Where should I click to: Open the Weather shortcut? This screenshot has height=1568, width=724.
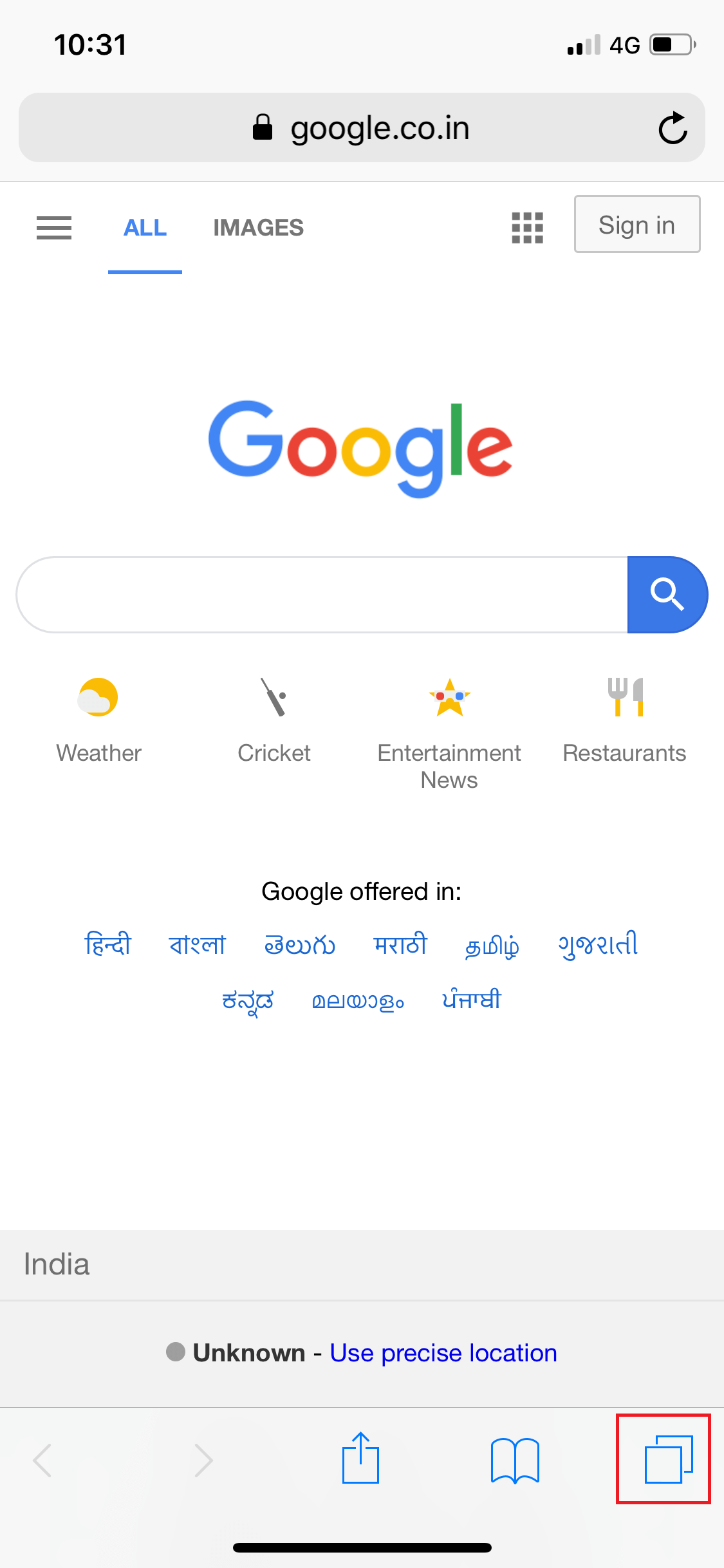point(98,720)
